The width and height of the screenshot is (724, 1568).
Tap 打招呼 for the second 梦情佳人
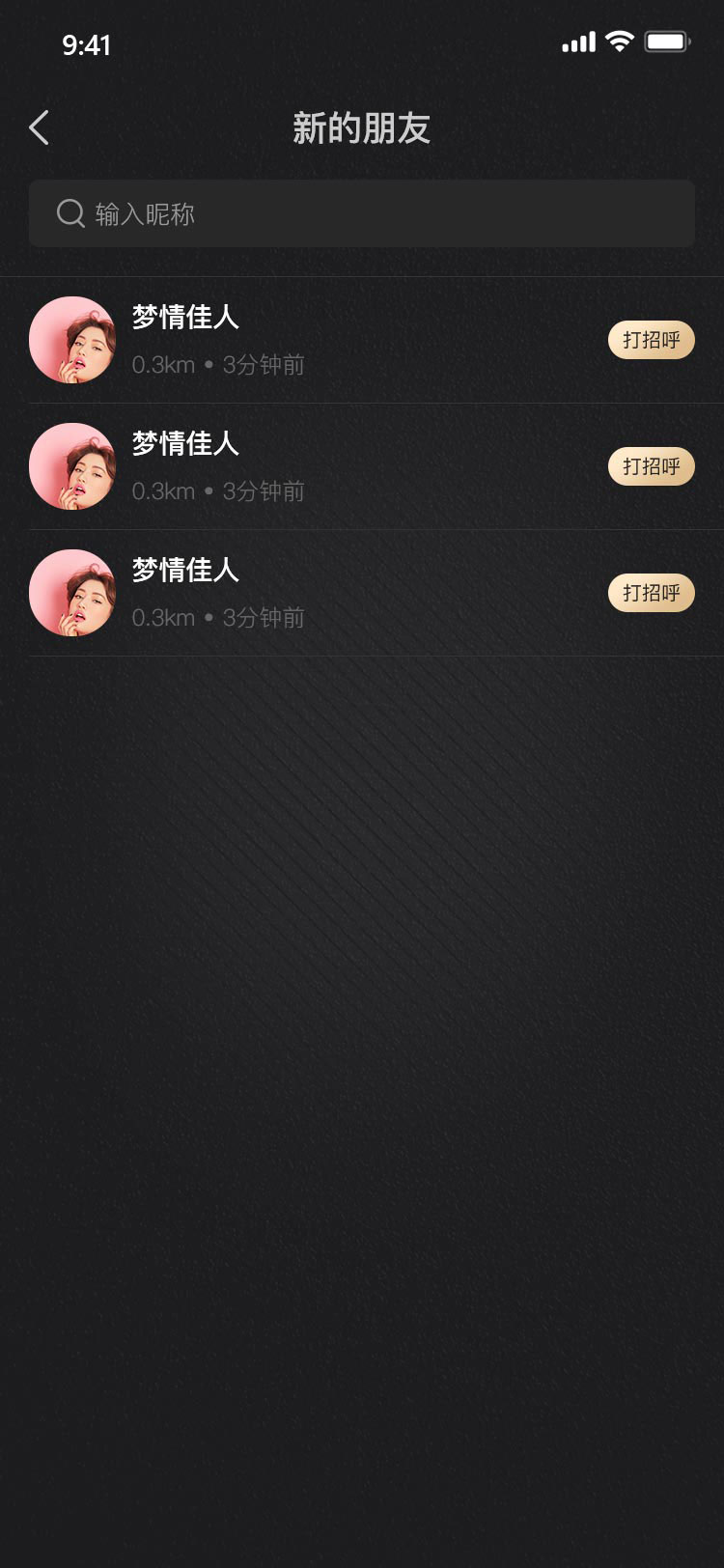tap(651, 466)
